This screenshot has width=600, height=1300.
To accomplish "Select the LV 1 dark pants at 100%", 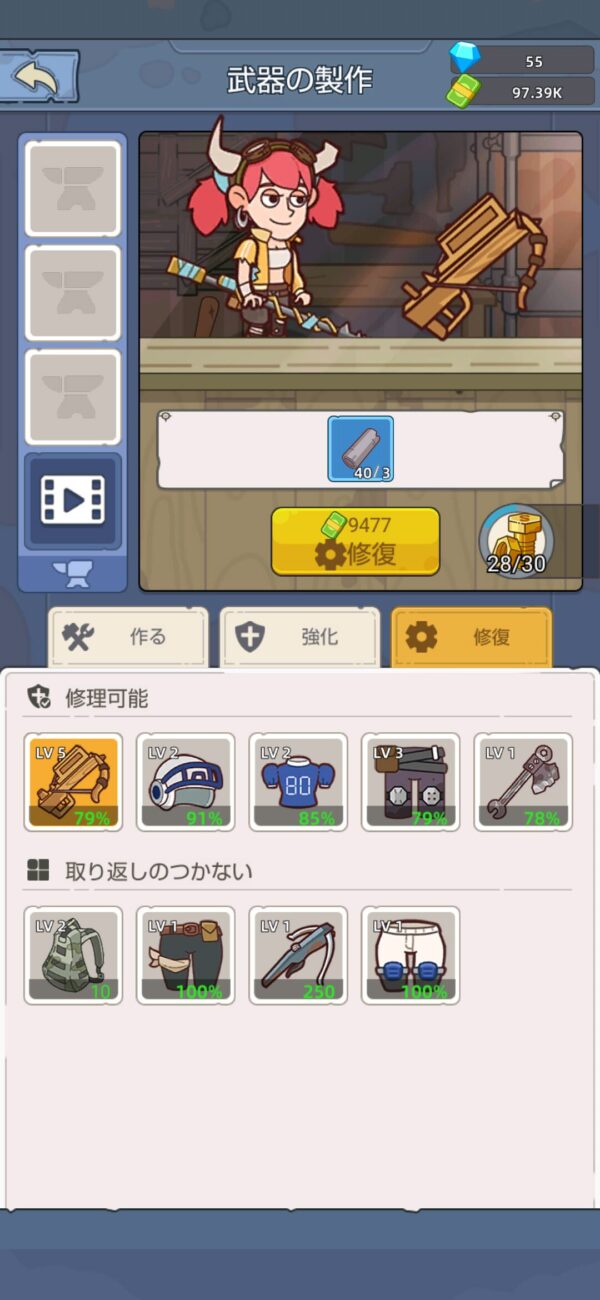I will click(185, 955).
